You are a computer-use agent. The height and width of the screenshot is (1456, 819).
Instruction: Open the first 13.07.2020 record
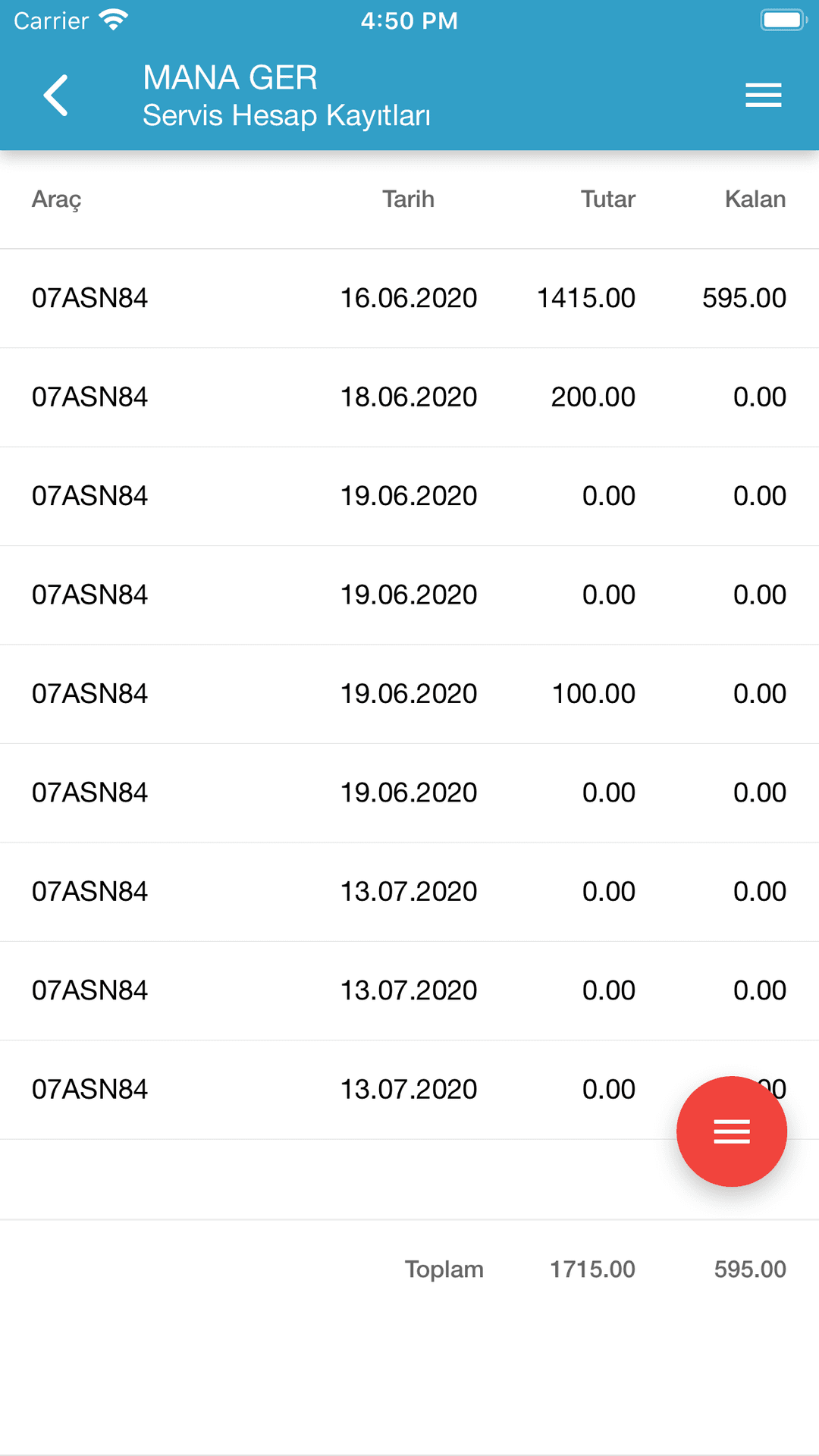409,892
